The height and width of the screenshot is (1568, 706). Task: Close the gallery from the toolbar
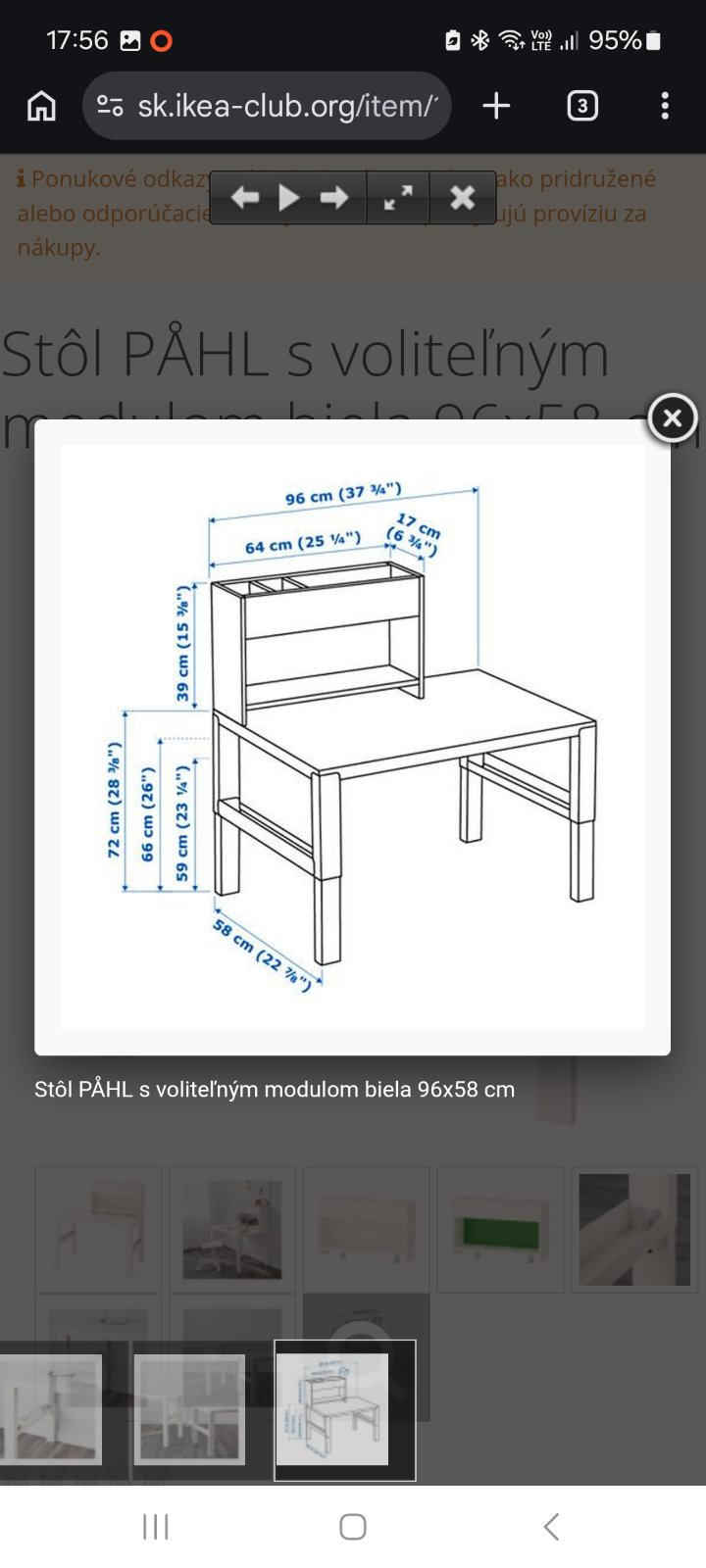(x=462, y=198)
